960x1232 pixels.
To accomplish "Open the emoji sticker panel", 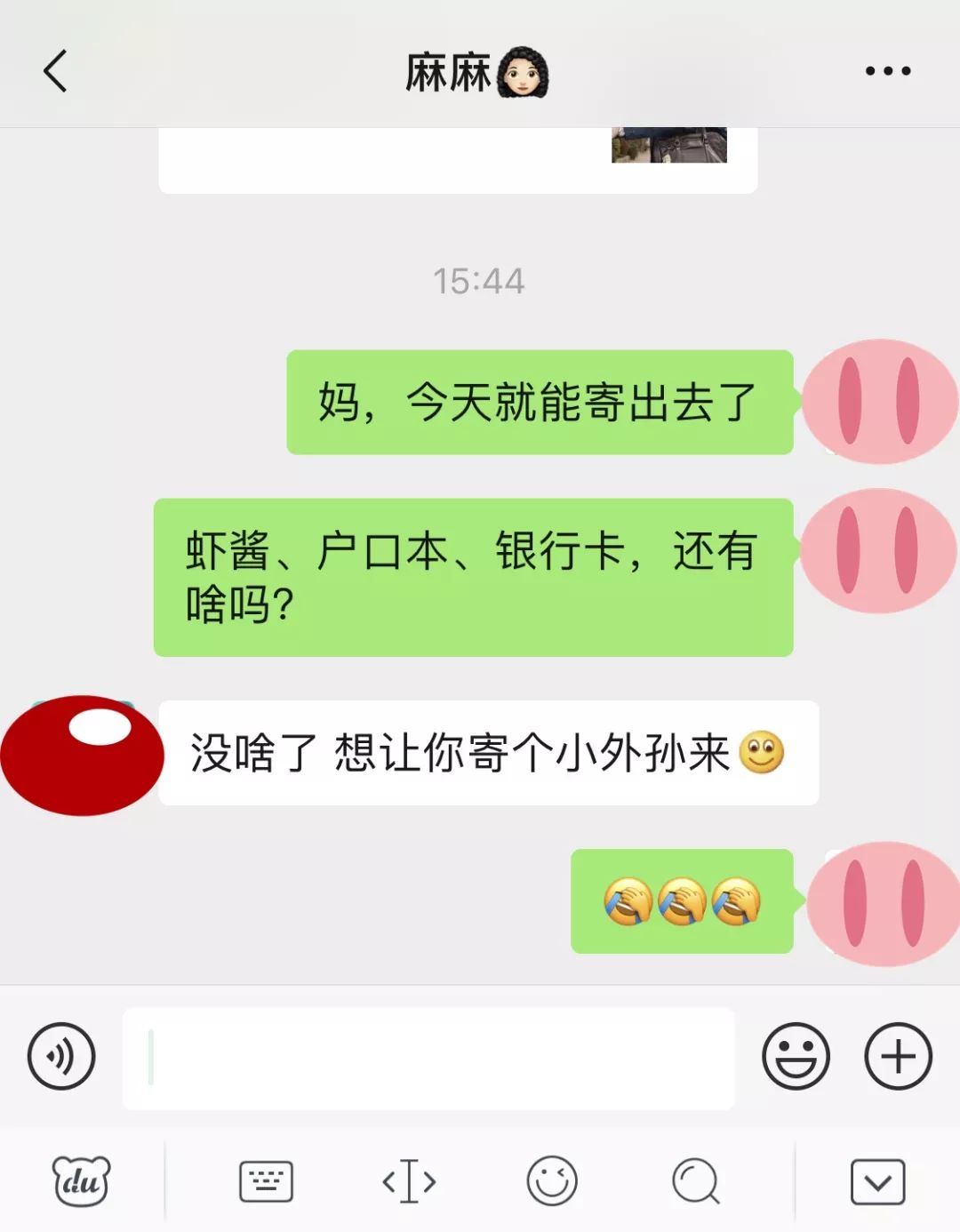I will coord(796,1056).
